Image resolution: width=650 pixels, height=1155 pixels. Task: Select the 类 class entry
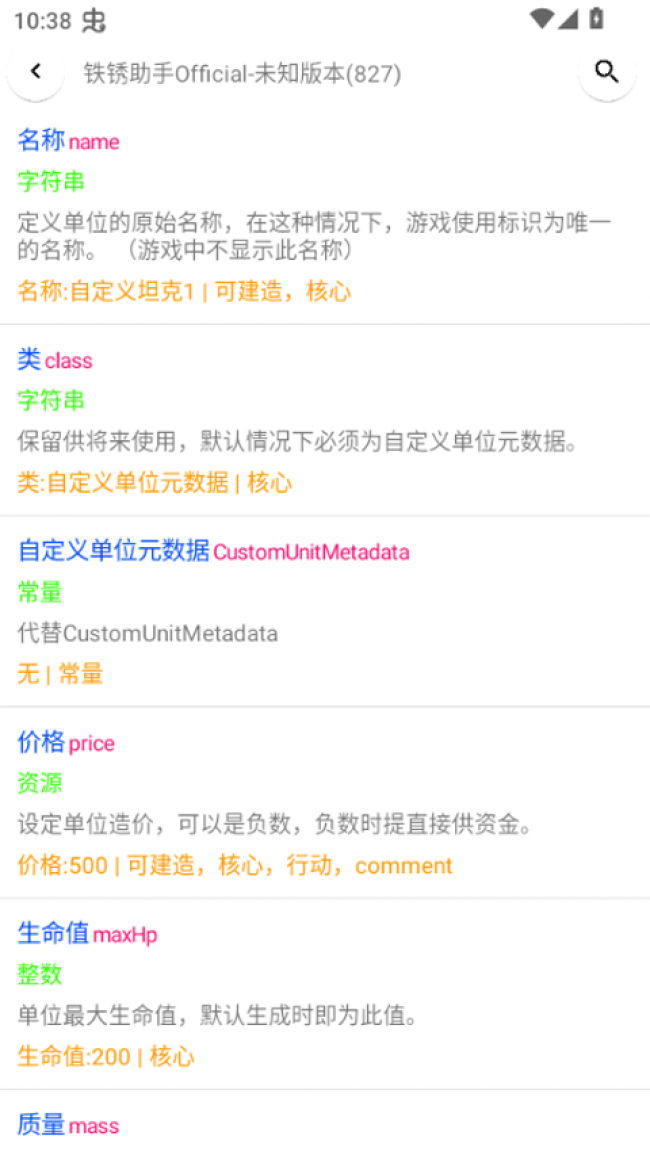click(325, 420)
